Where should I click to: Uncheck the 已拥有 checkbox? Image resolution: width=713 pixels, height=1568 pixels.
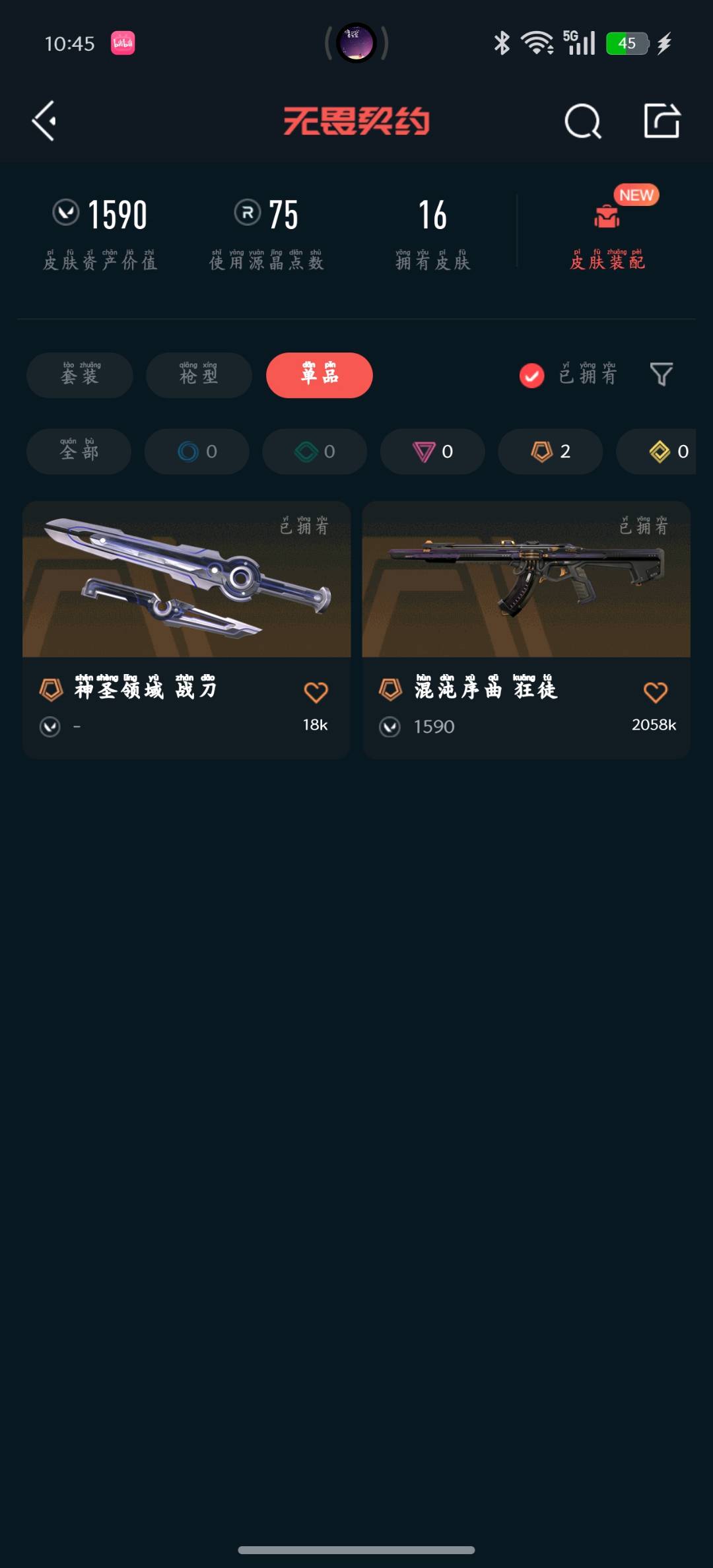click(x=531, y=376)
